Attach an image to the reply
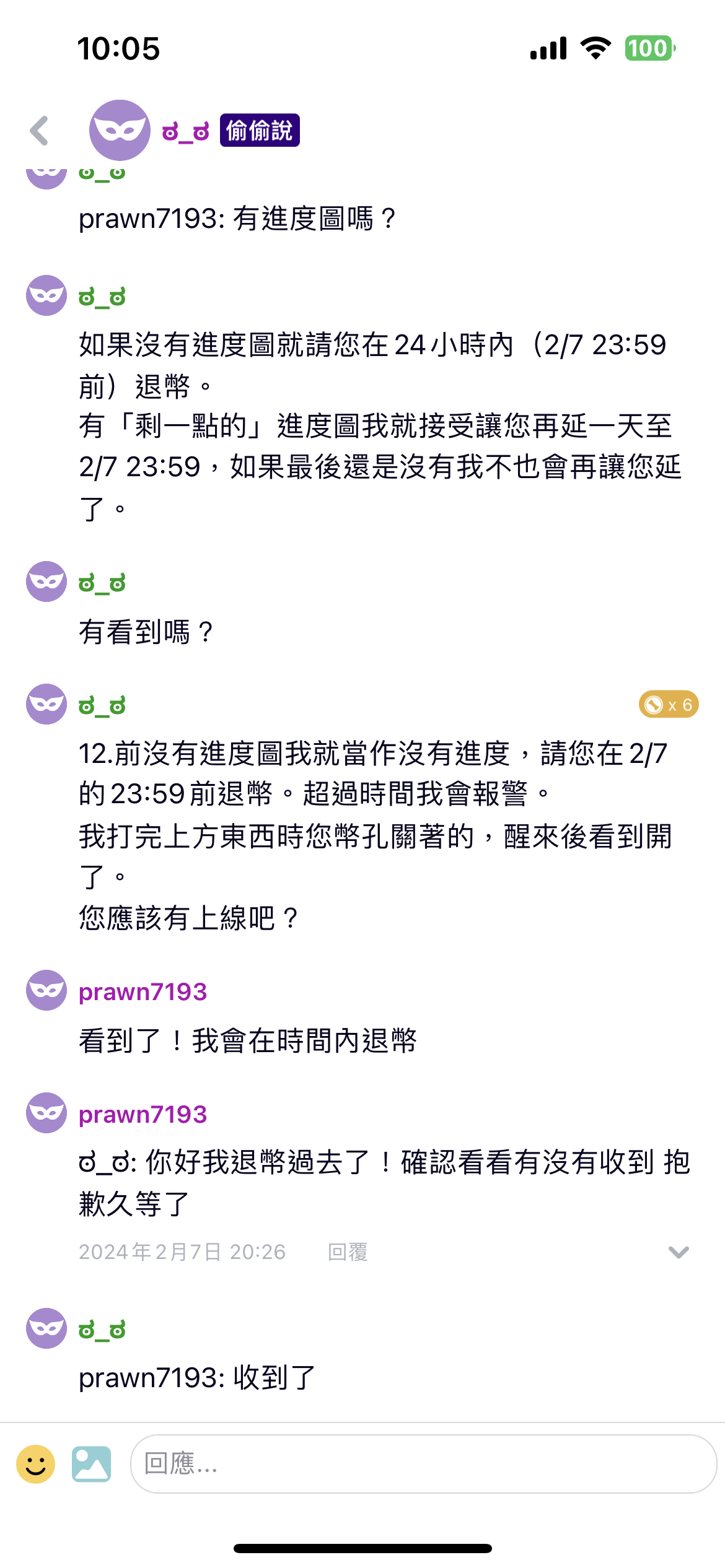Screen dimensions: 725x1568 click(x=91, y=1464)
